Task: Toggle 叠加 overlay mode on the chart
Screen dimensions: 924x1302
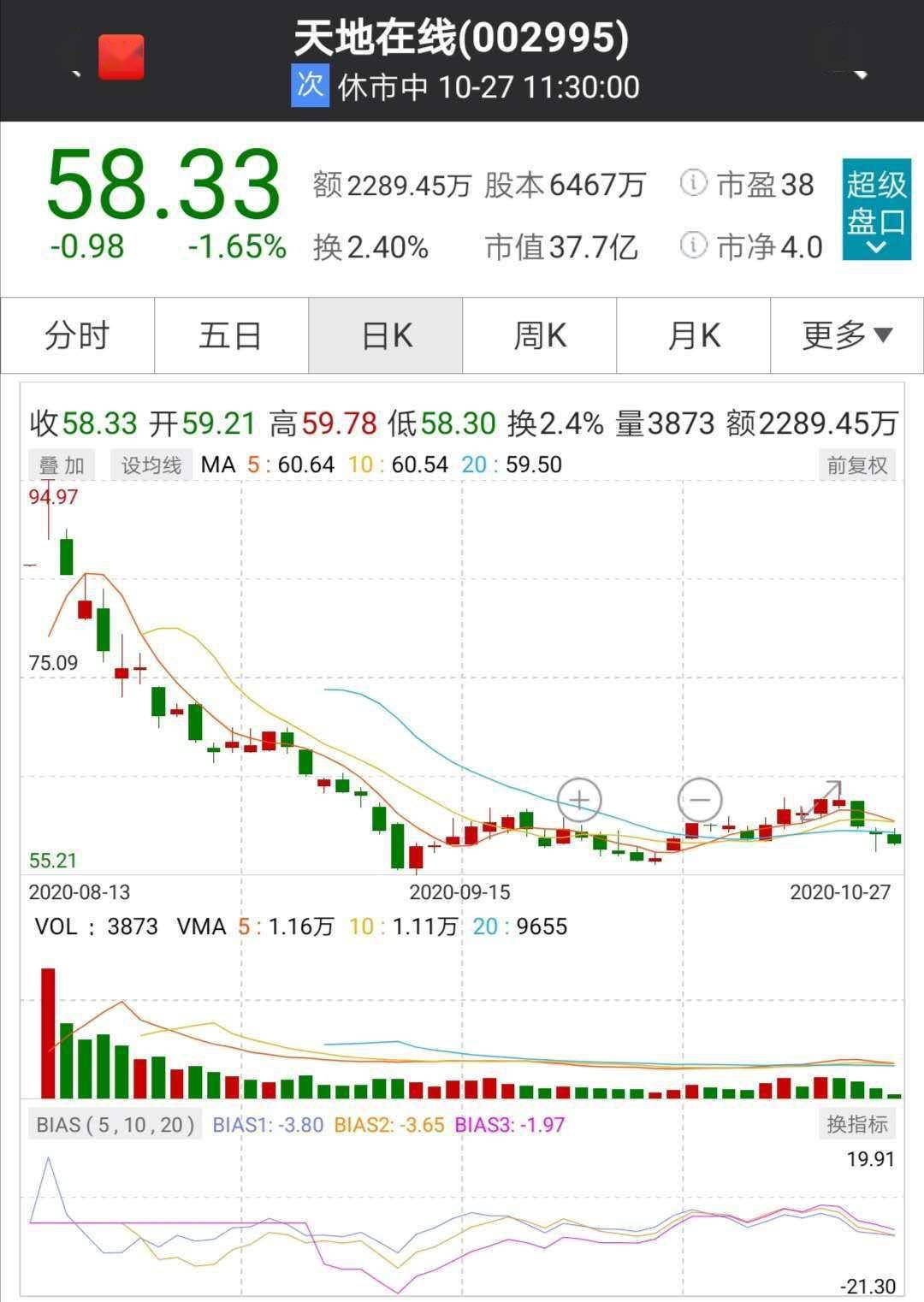Action: click(62, 465)
